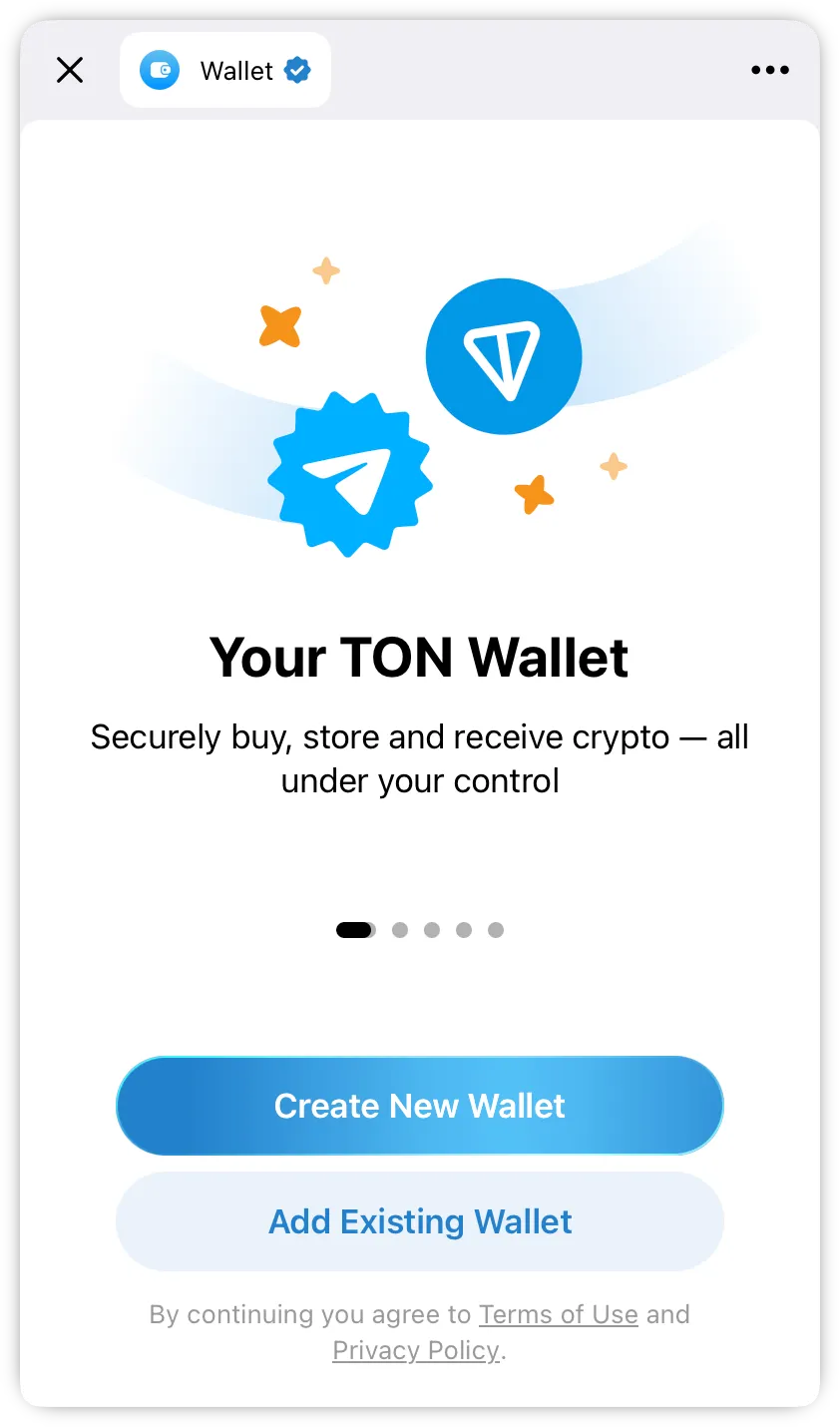Viewport: 840px width, 1427px height.
Task: Read the Privacy Policy
Action: pos(416,1350)
